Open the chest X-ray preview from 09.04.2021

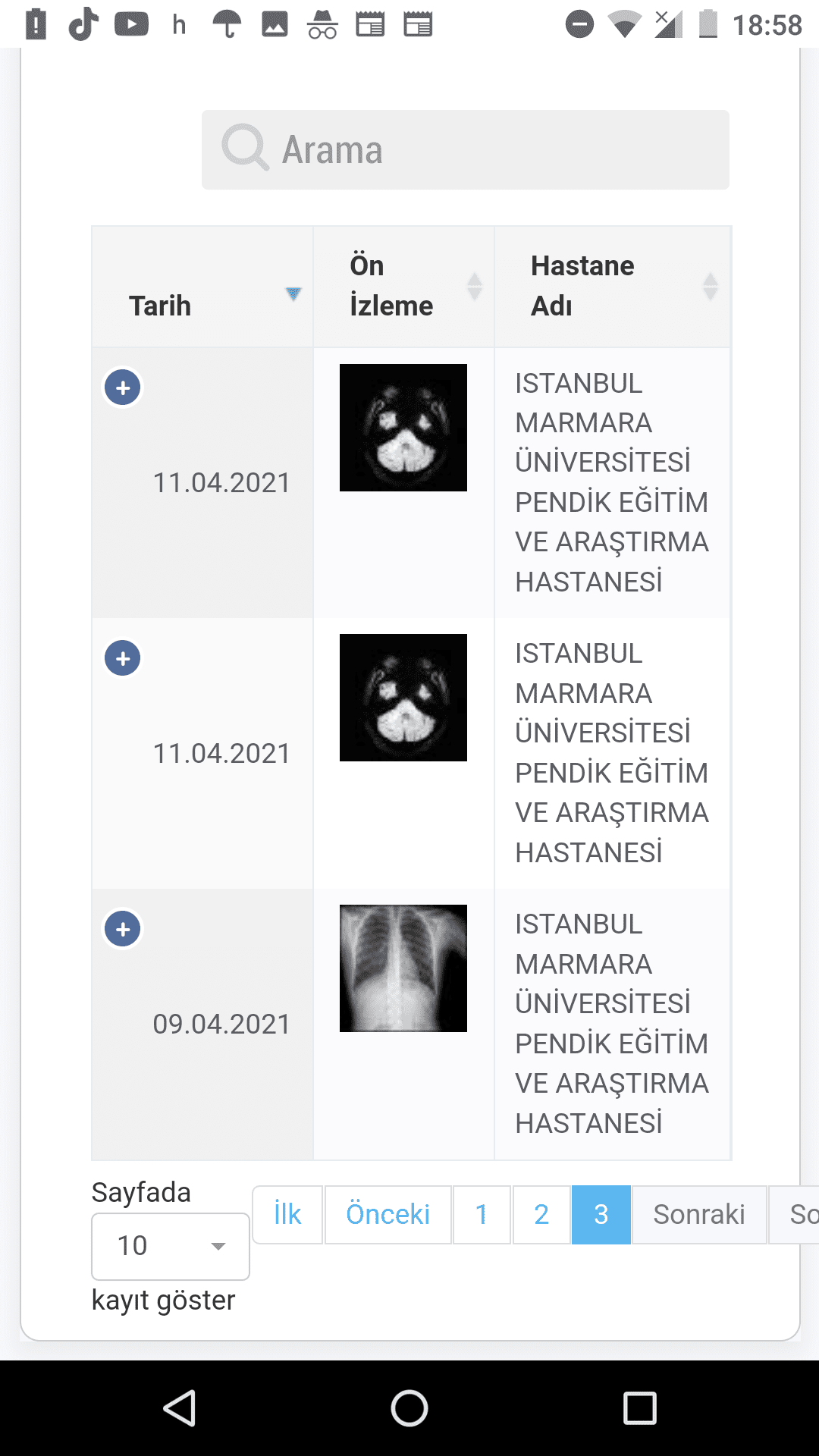pyautogui.click(x=403, y=968)
